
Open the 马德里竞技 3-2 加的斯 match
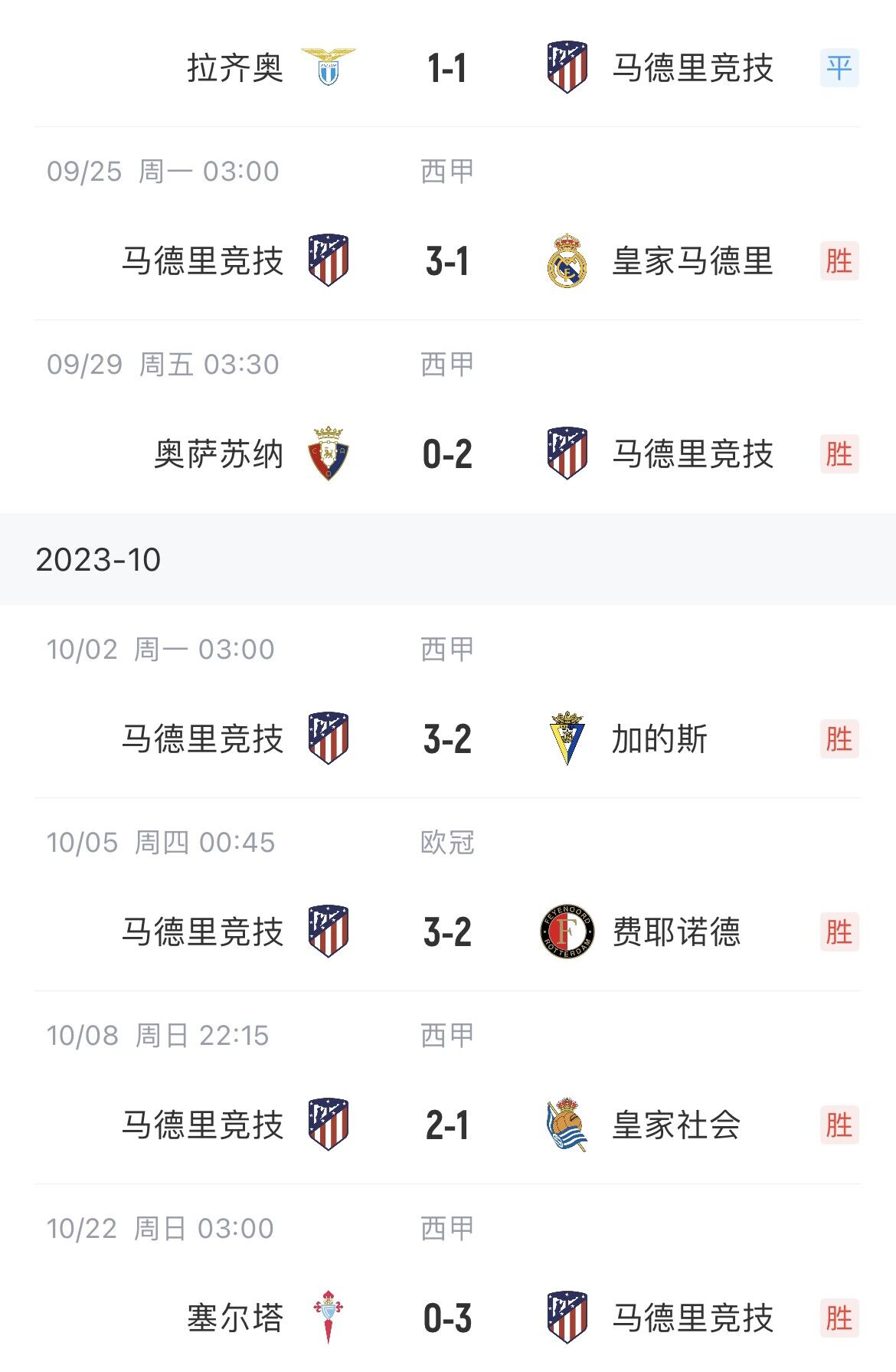click(447, 739)
